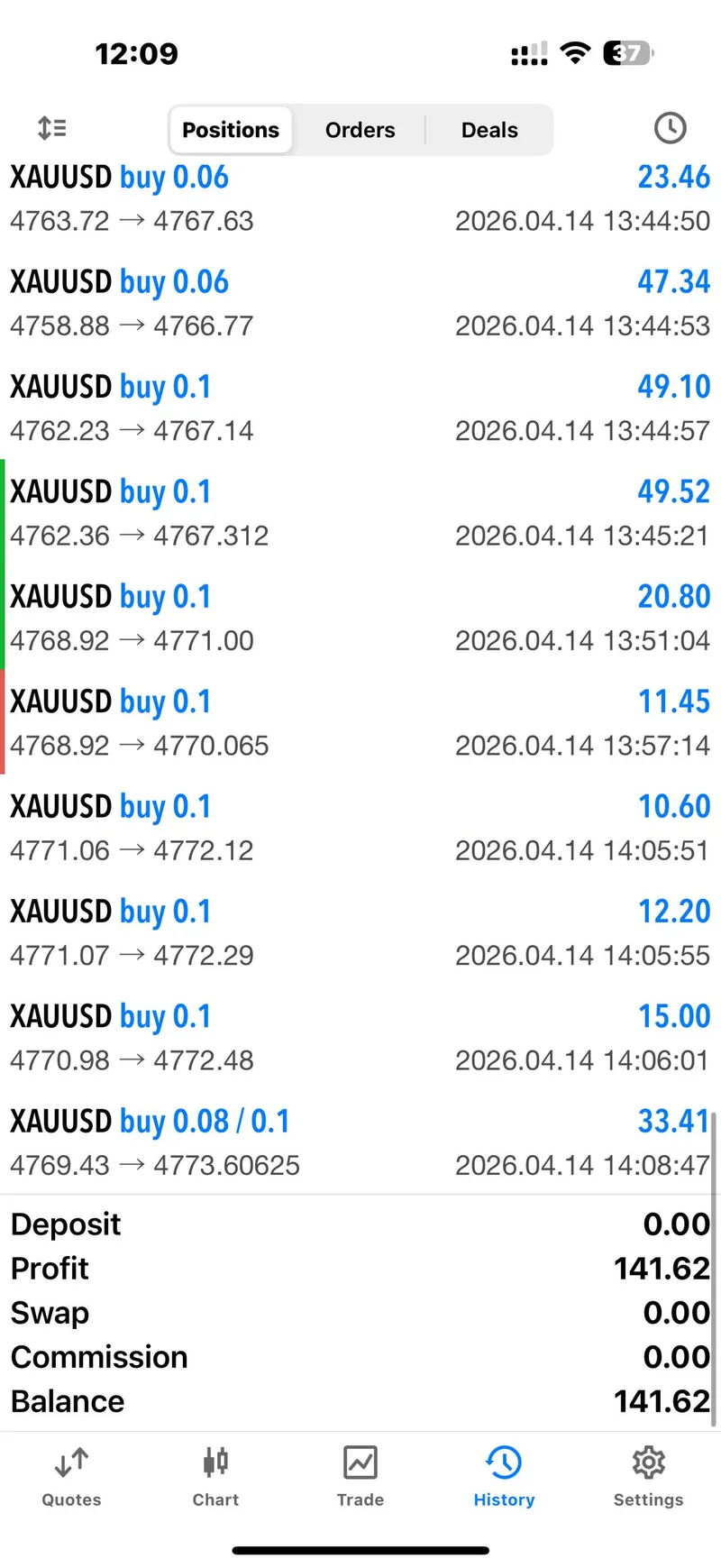The image size is (721, 1568).
Task: Open the history period clock icon
Action: pyautogui.click(x=670, y=128)
